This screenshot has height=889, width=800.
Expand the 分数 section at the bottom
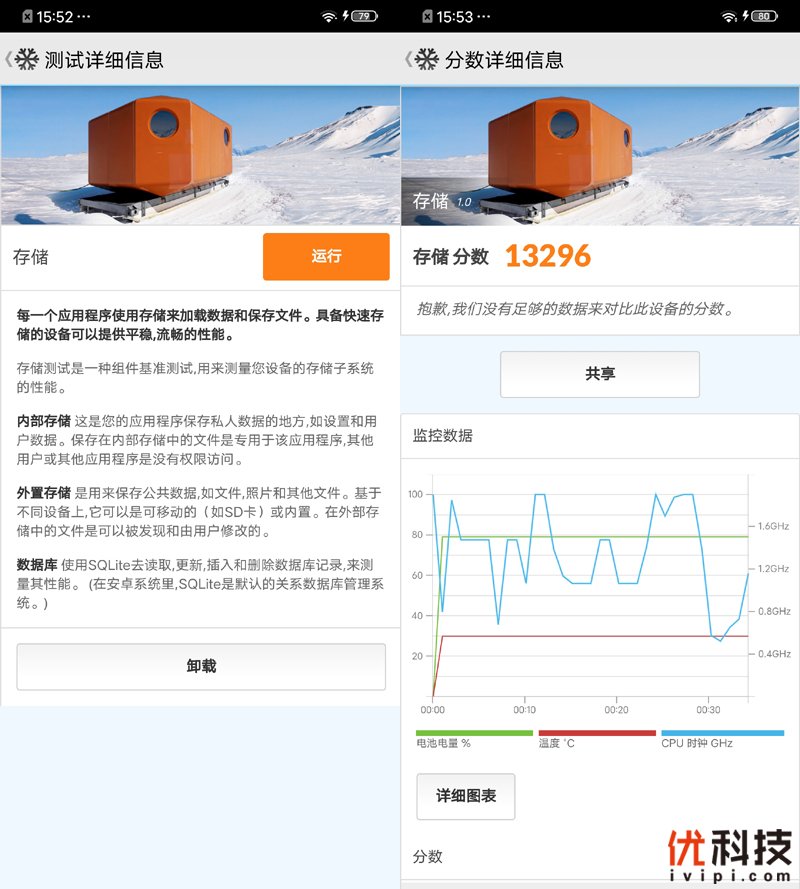[x=428, y=856]
